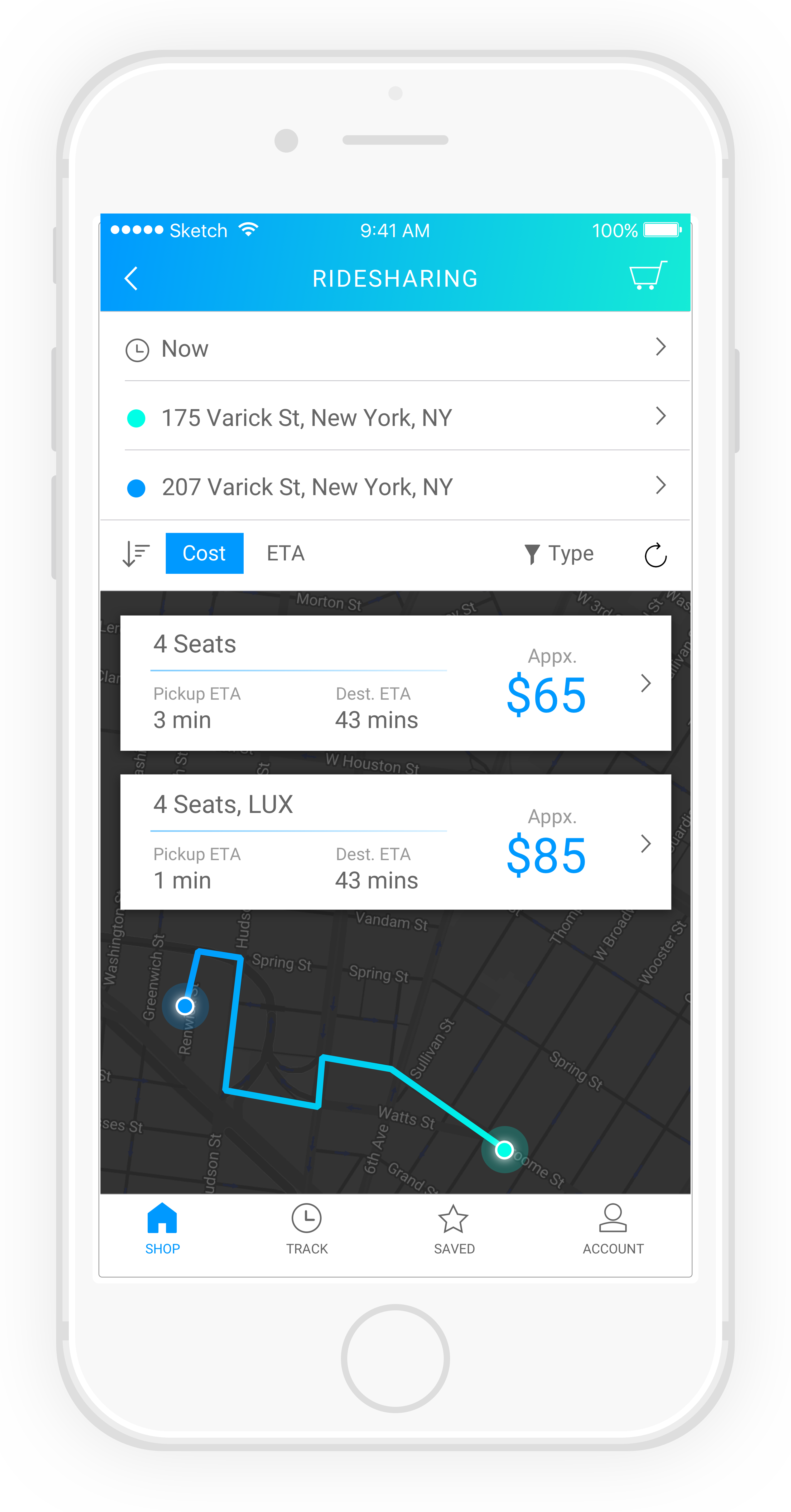The width and height of the screenshot is (791, 1512).
Task: Sort rides by Cost
Action: click(x=204, y=553)
